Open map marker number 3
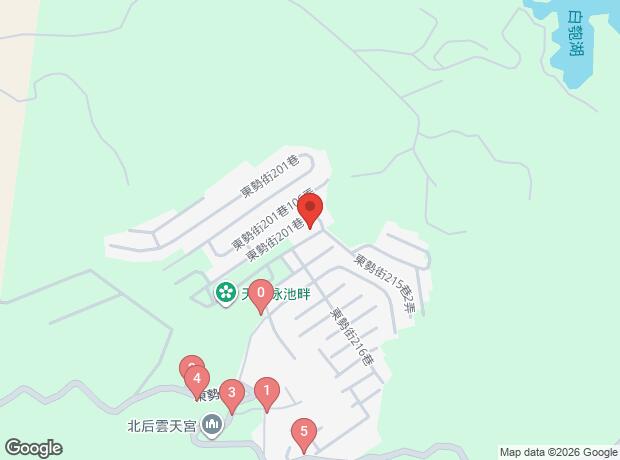Image resolution: width=620 pixels, height=460 pixels. tap(231, 393)
